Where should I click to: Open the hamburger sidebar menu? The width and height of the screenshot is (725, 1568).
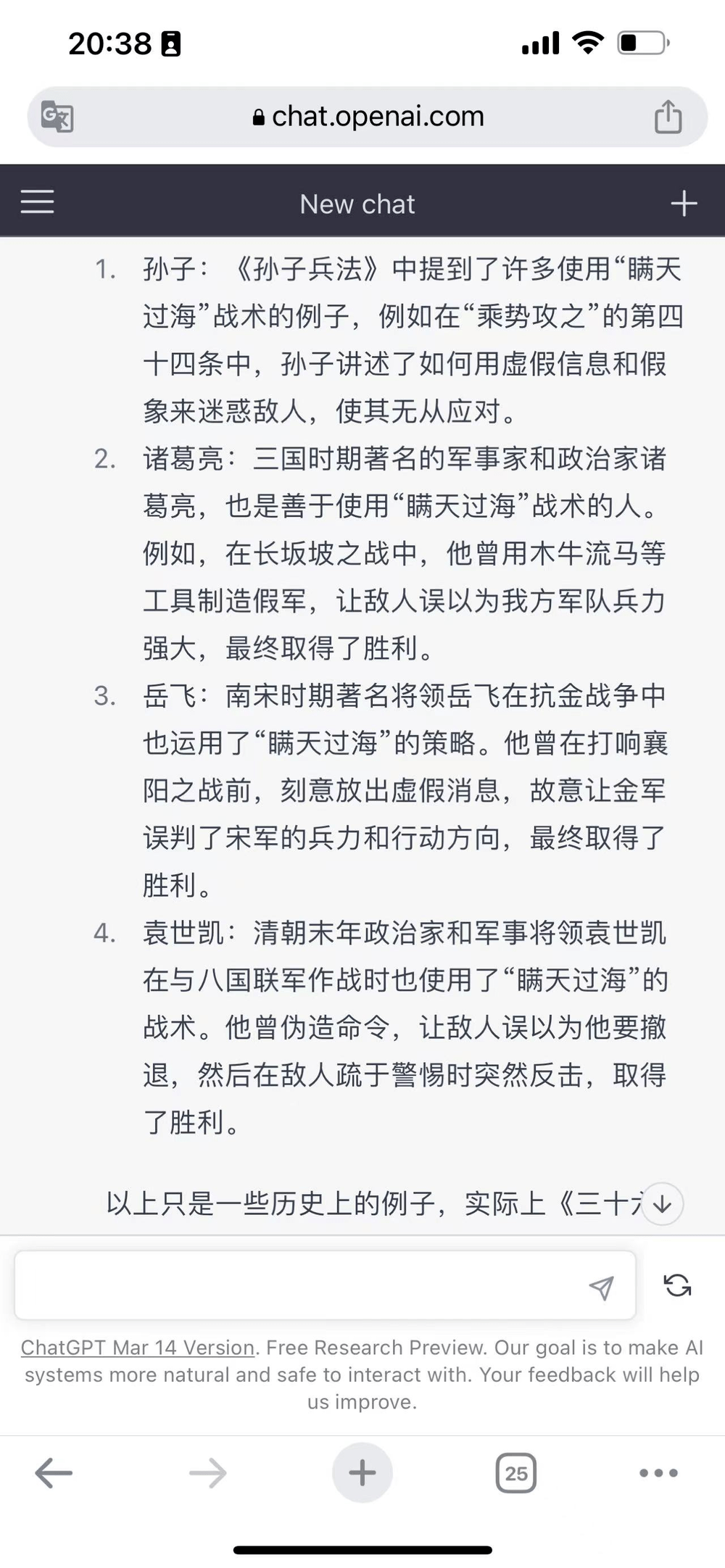pyautogui.click(x=37, y=202)
